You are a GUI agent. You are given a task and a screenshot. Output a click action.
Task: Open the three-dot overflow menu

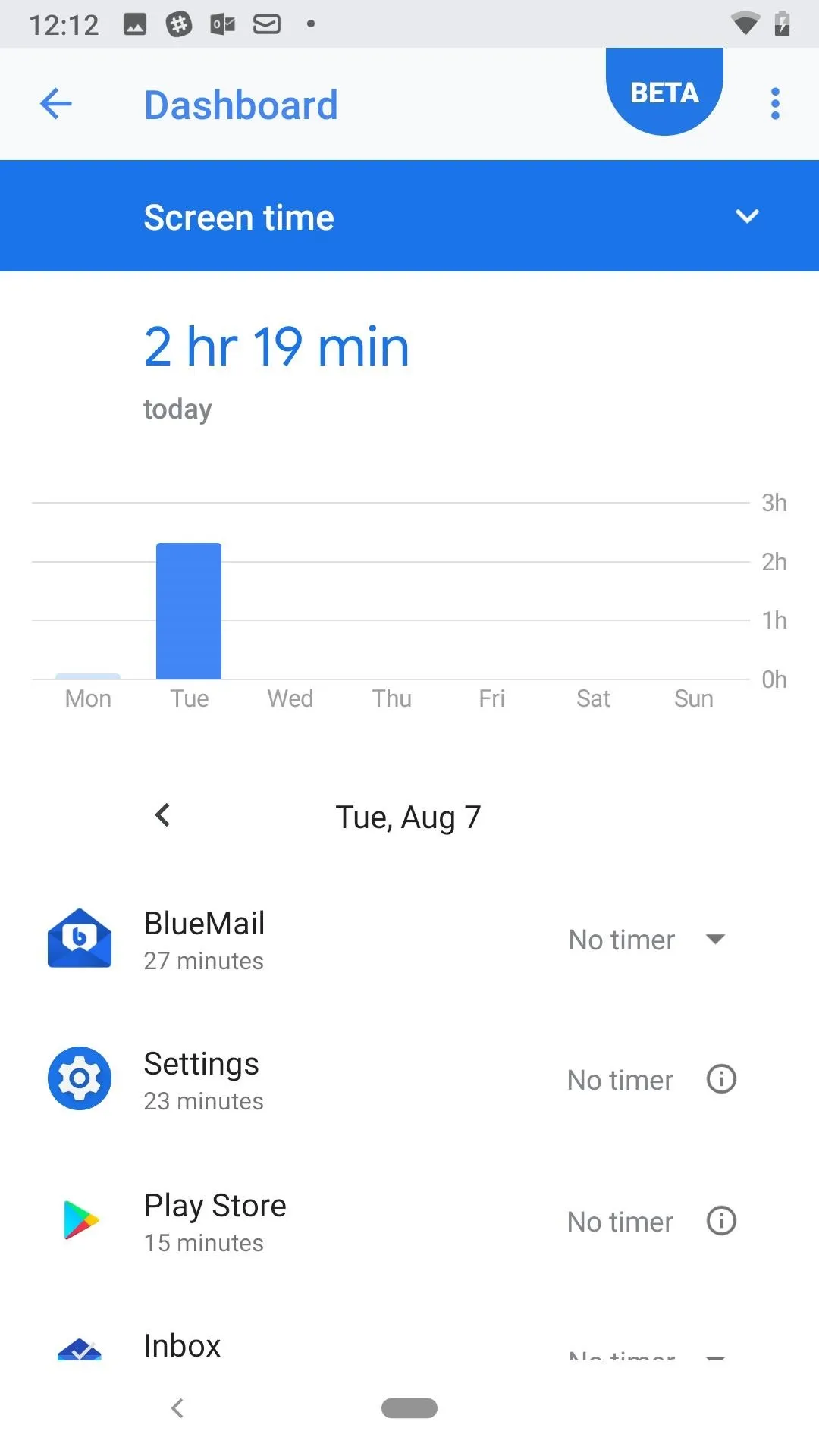pos(775,104)
